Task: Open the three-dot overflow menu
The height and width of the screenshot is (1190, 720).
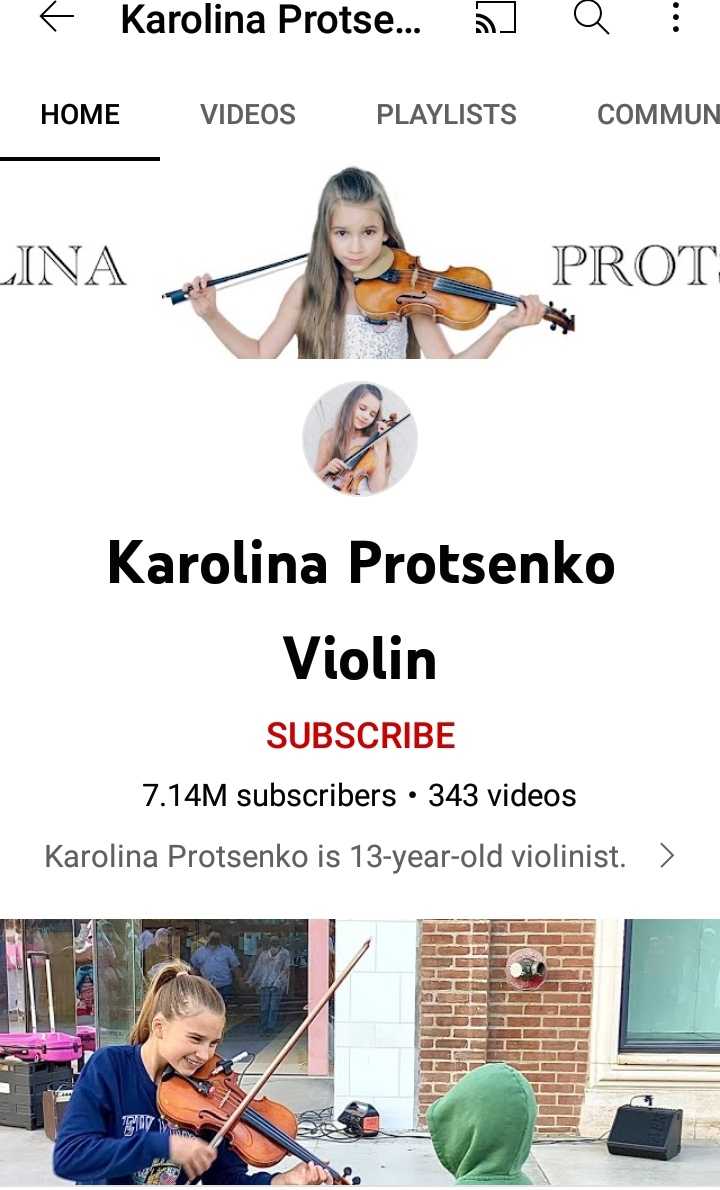Action: pyautogui.click(x=676, y=18)
